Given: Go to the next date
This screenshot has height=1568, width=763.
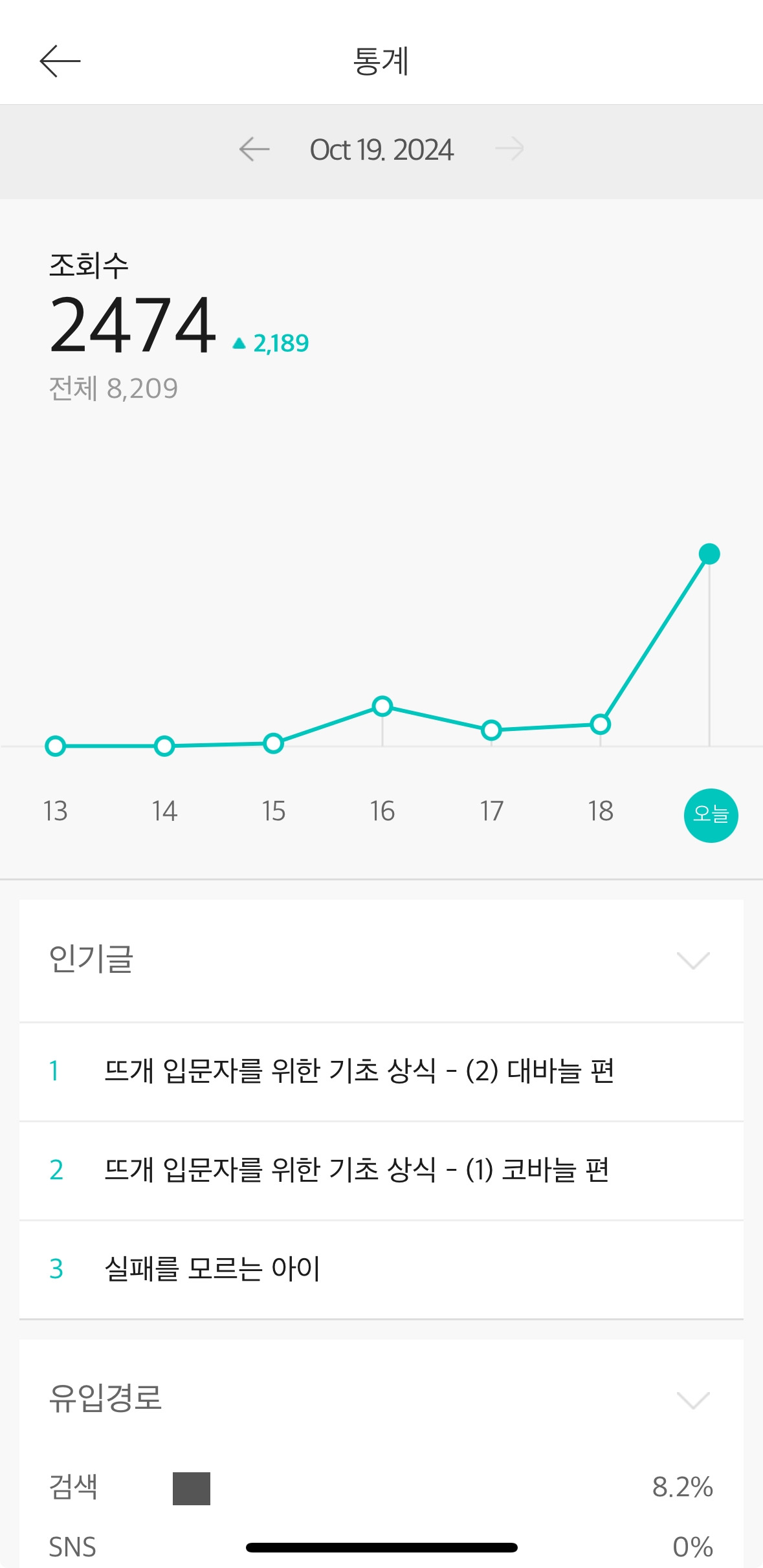Looking at the screenshot, I should [509, 149].
